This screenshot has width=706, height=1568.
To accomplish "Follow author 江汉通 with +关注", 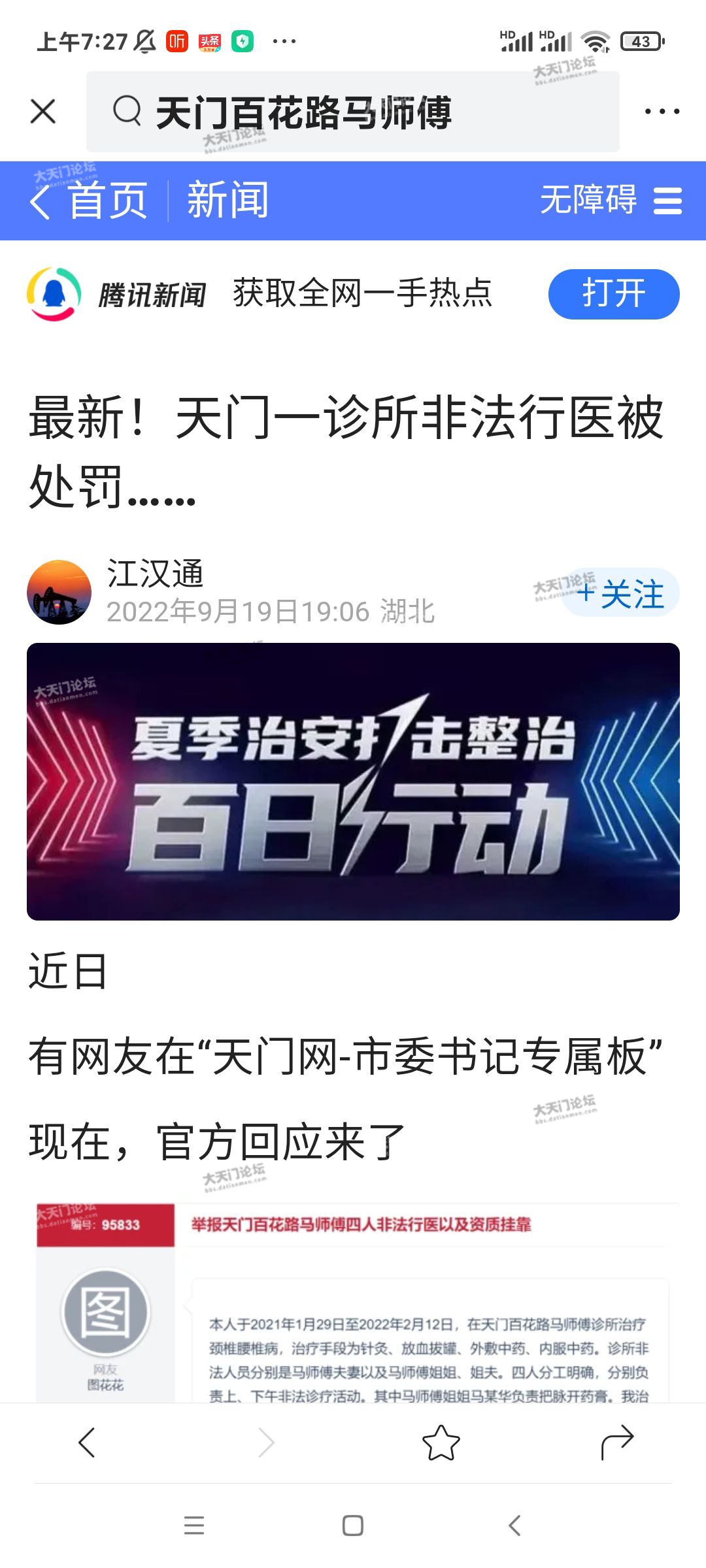I will 621,593.
